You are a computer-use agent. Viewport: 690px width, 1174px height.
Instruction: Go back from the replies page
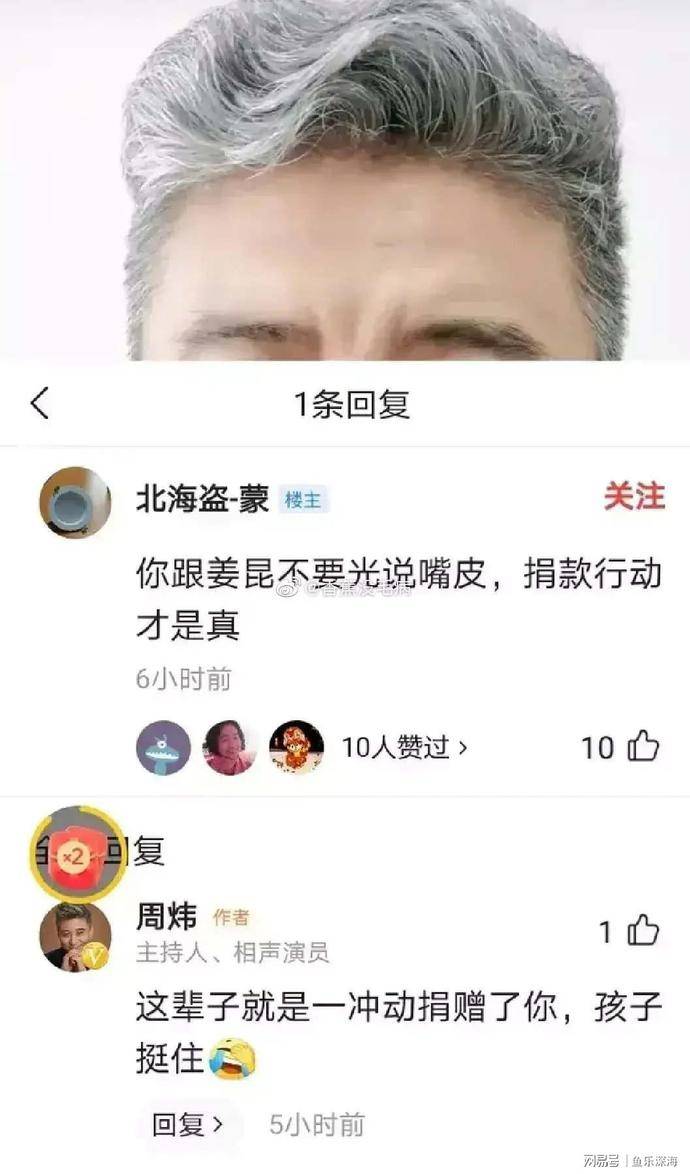click(x=40, y=404)
